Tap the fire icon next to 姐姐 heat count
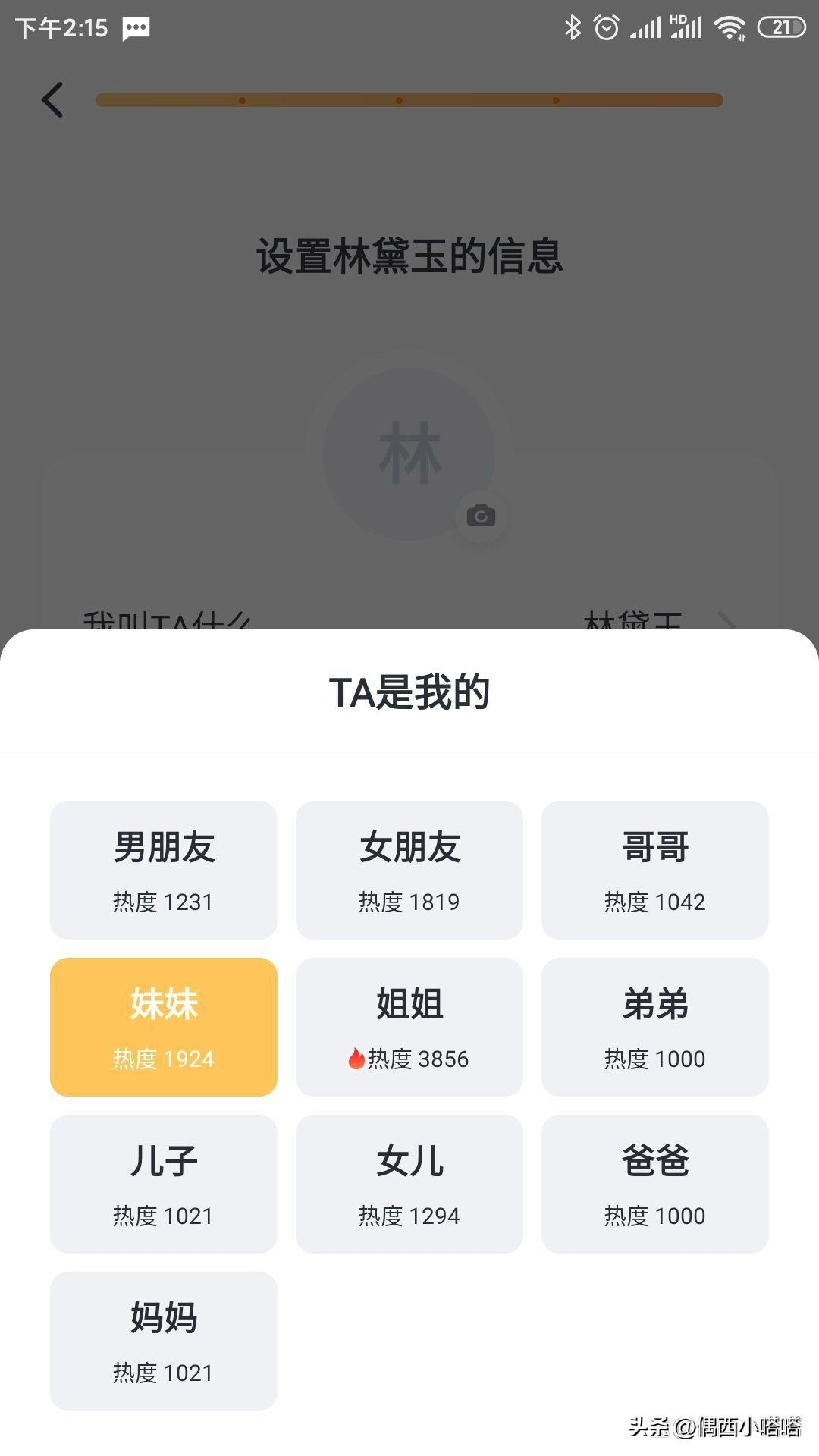 (x=353, y=1057)
